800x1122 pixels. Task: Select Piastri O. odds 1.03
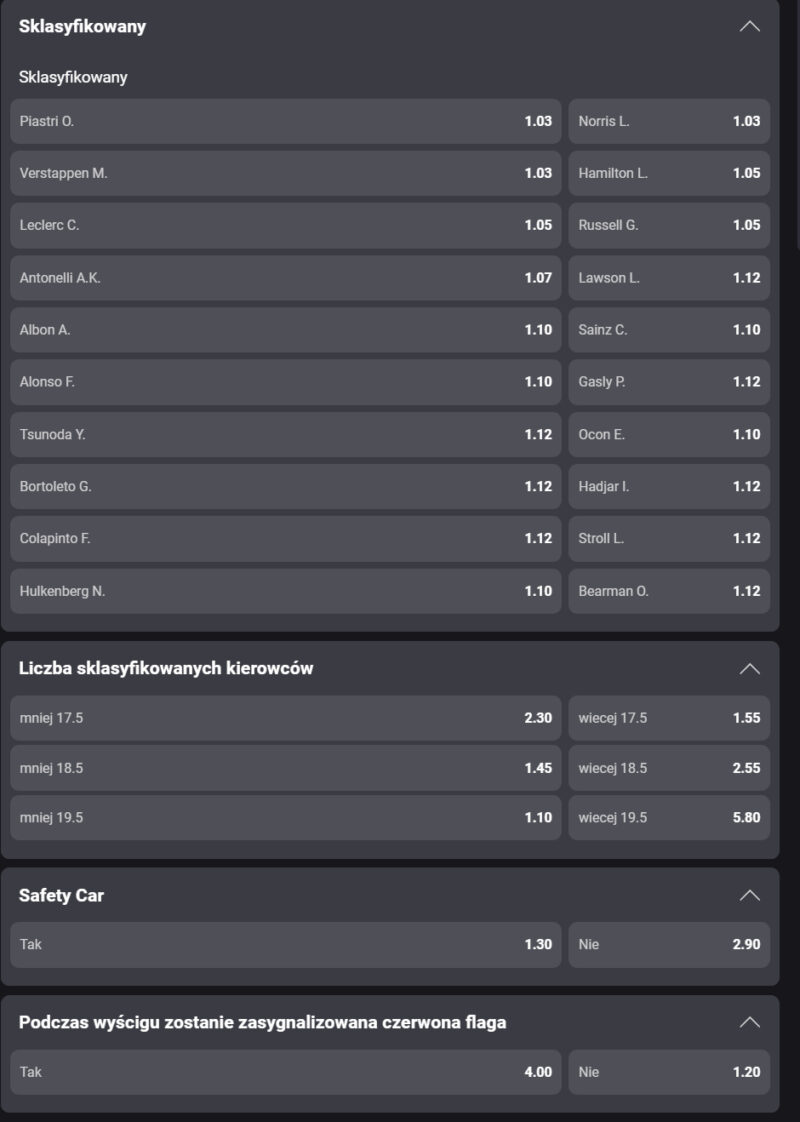[x=285, y=121]
